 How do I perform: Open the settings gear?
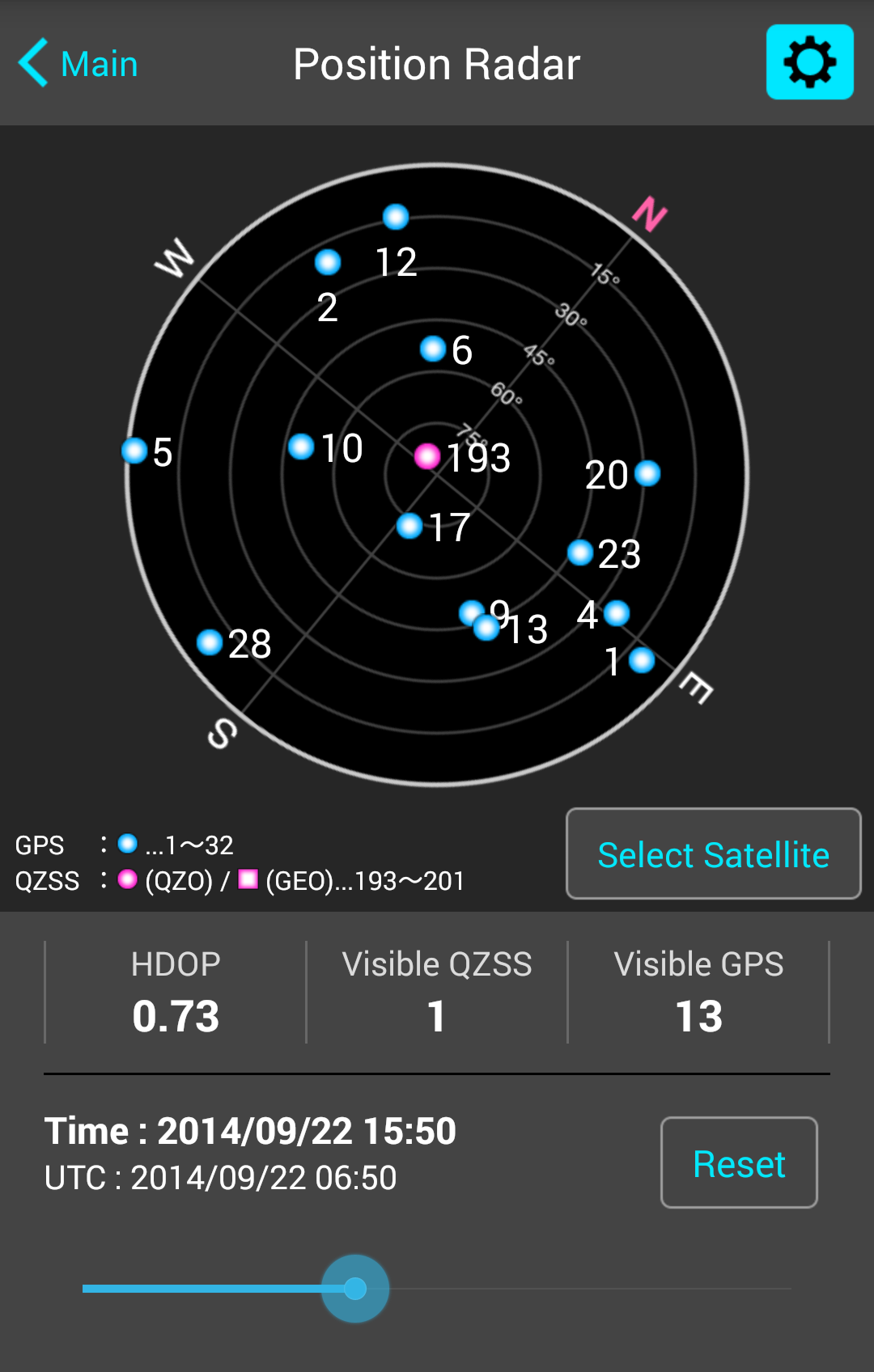click(810, 62)
